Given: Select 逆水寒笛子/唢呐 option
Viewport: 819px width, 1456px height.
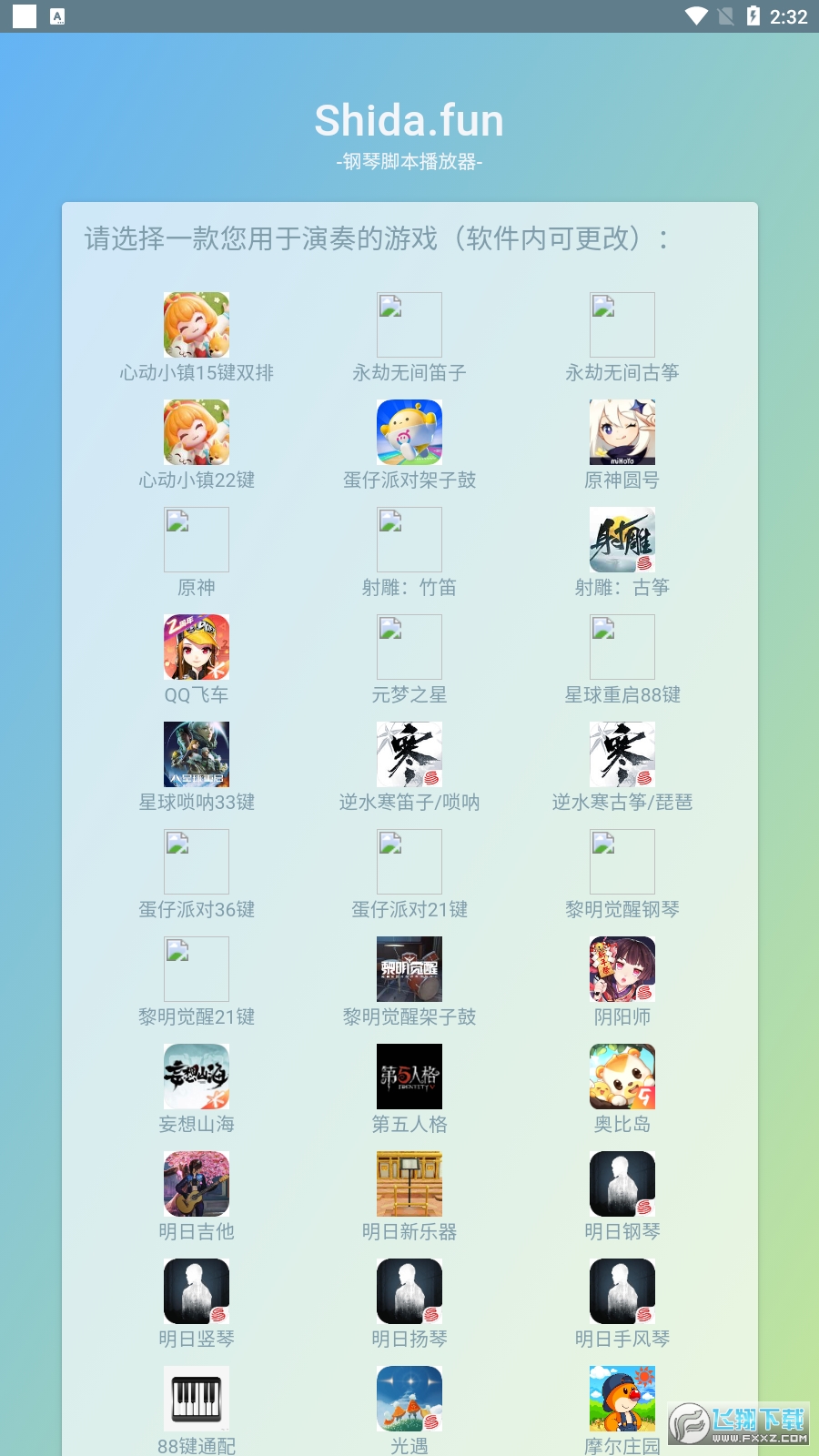Looking at the screenshot, I should tap(409, 754).
